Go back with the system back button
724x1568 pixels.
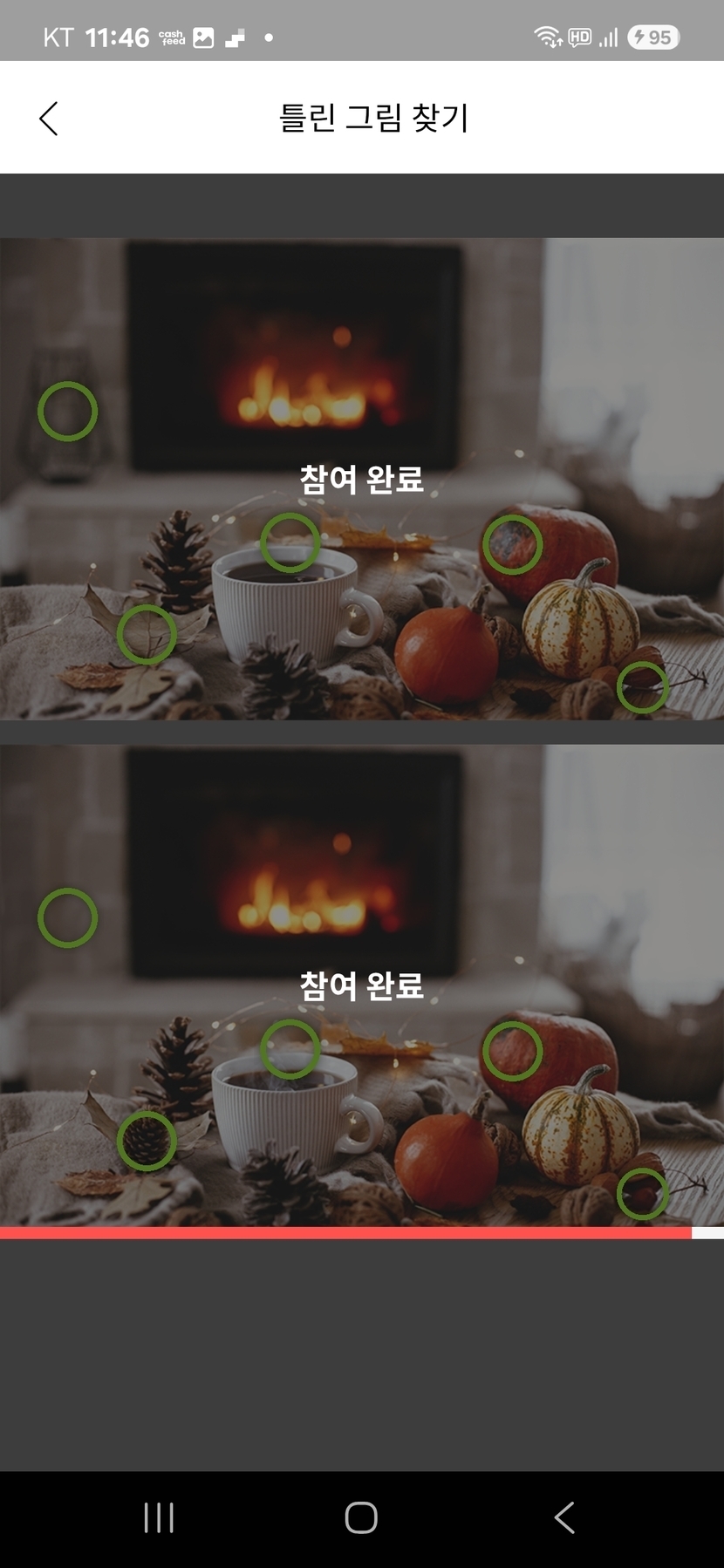(x=564, y=1517)
